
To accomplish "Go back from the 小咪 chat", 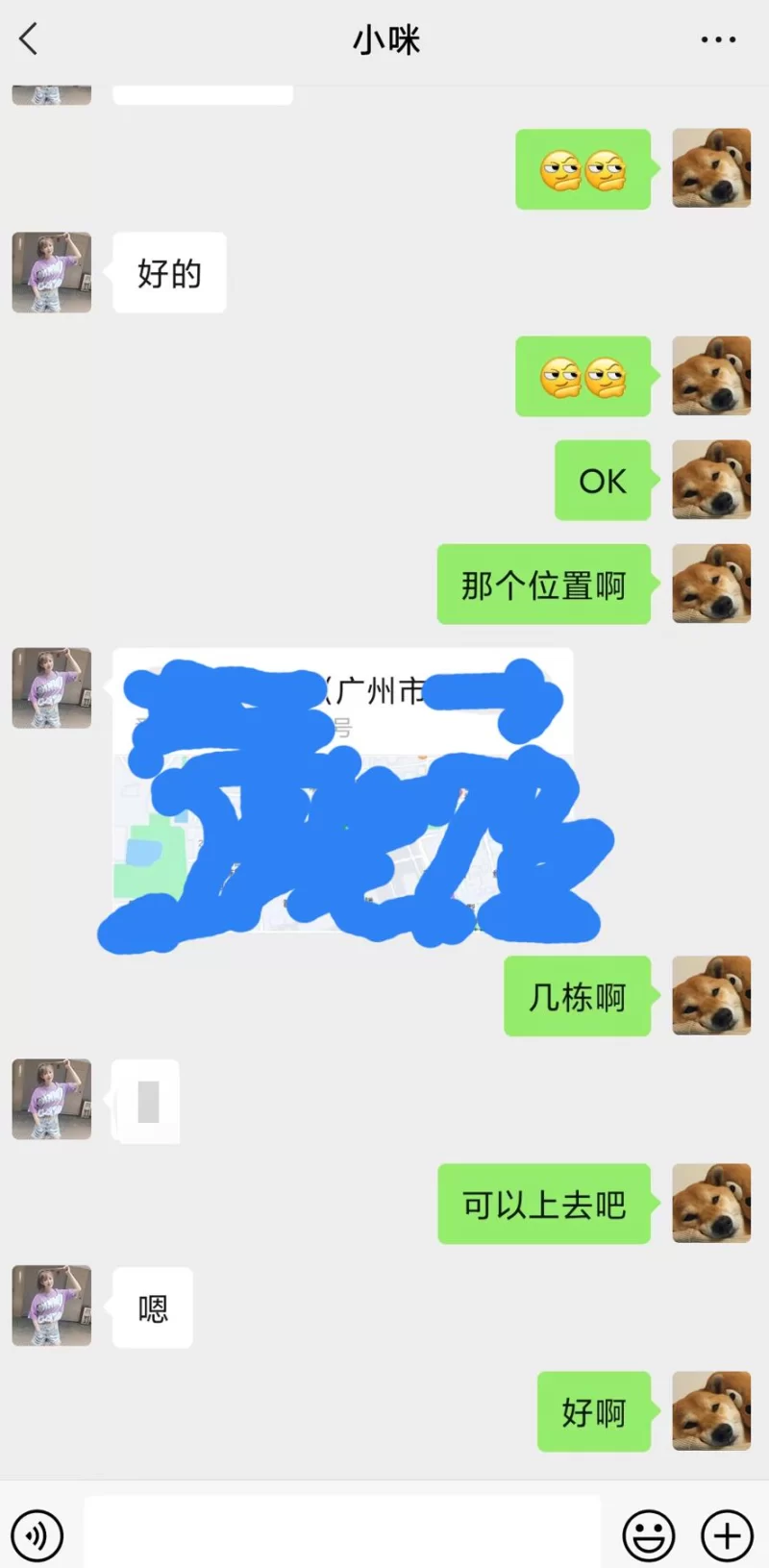I will [29, 39].
